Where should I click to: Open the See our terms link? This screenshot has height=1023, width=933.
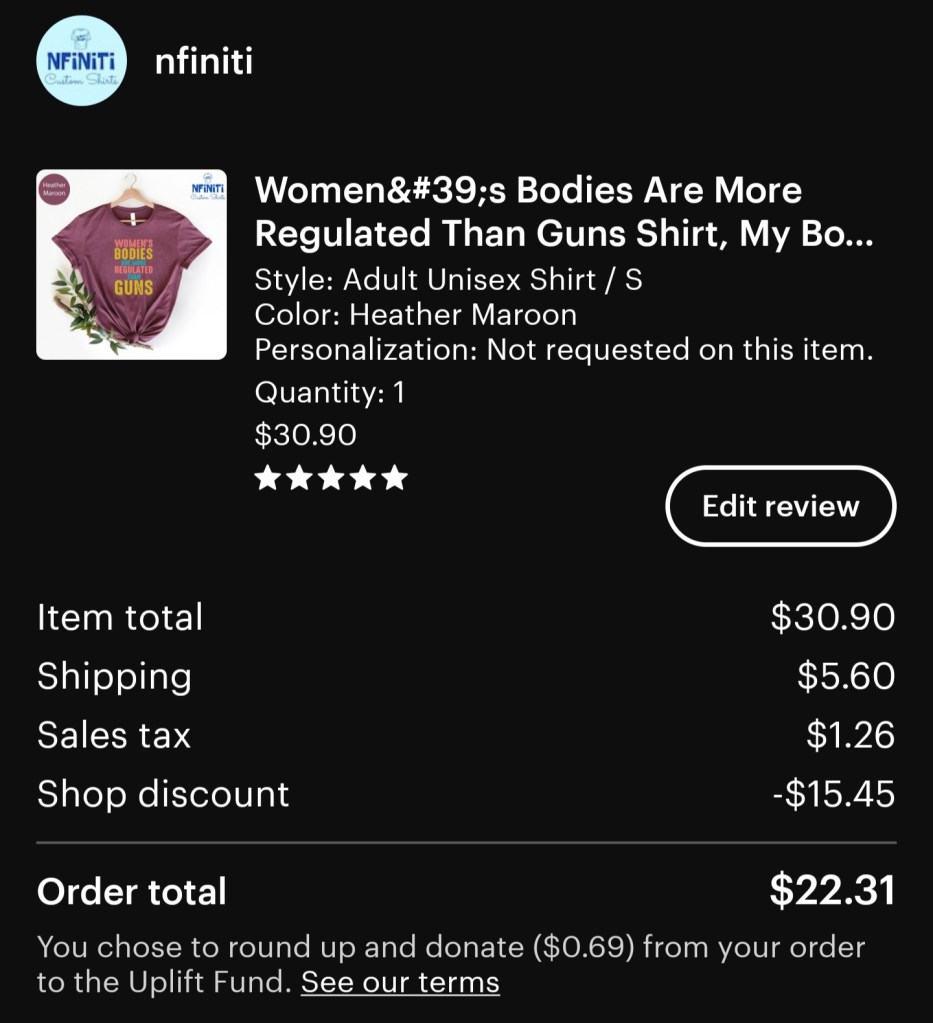400,982
